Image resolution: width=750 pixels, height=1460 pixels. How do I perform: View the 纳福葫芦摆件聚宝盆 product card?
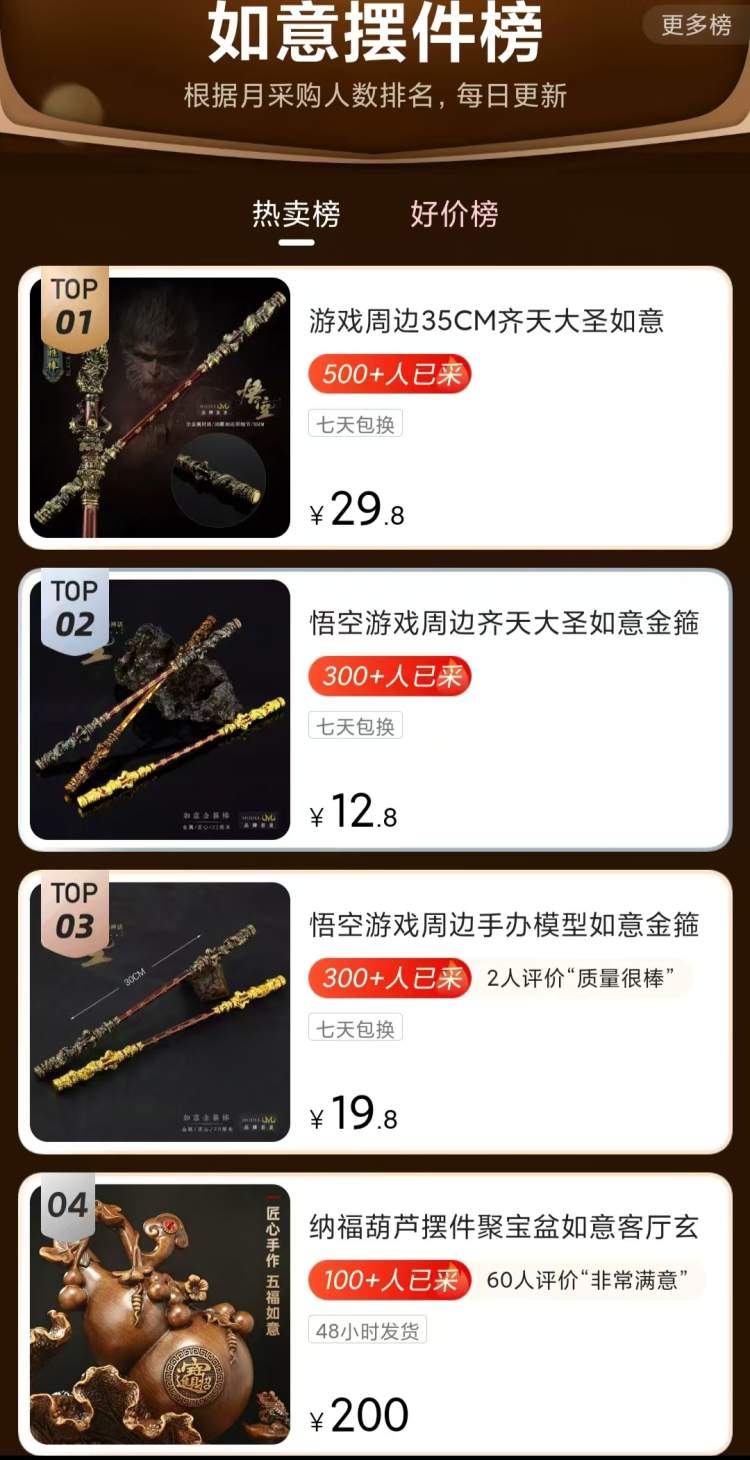503,1228
